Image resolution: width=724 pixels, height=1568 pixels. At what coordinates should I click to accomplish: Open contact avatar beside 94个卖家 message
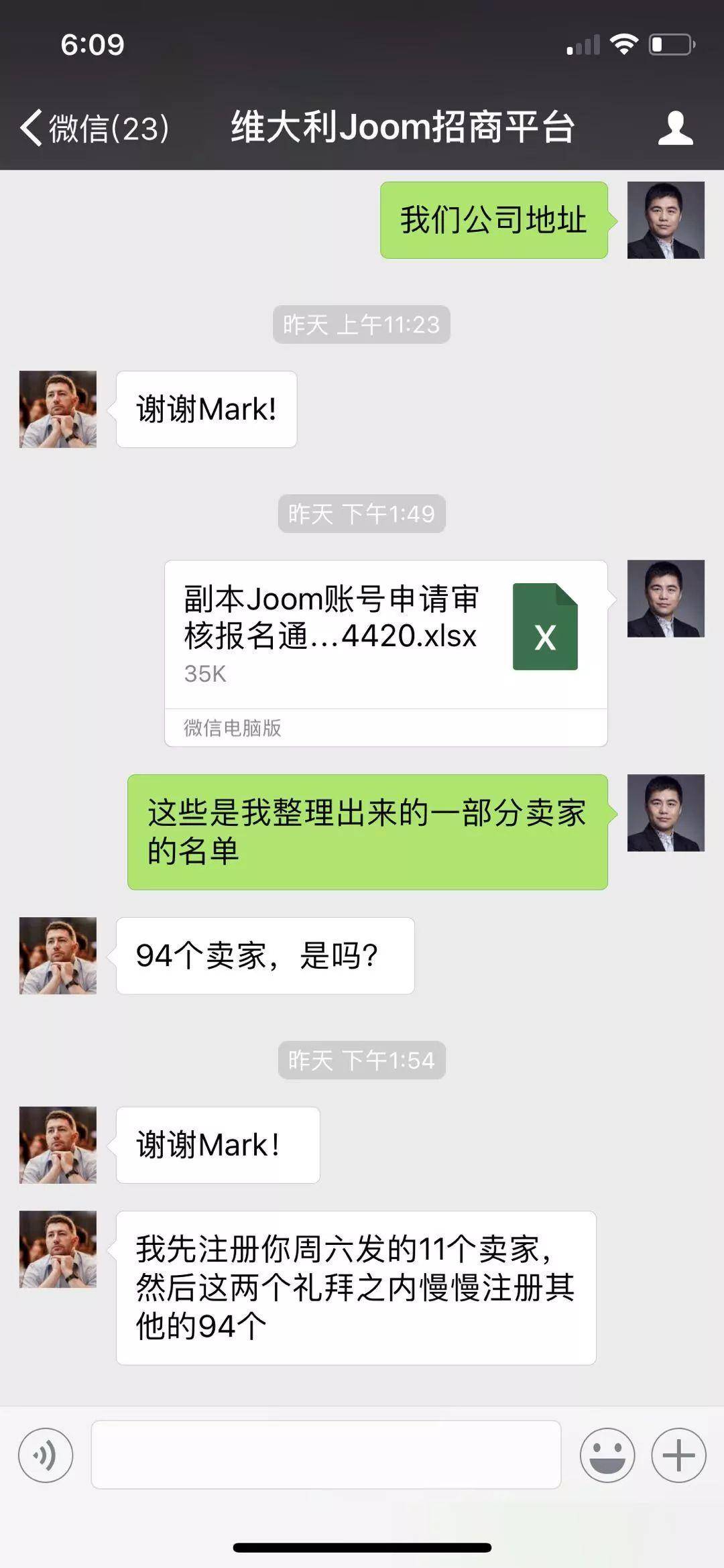[x=58, y=955]
